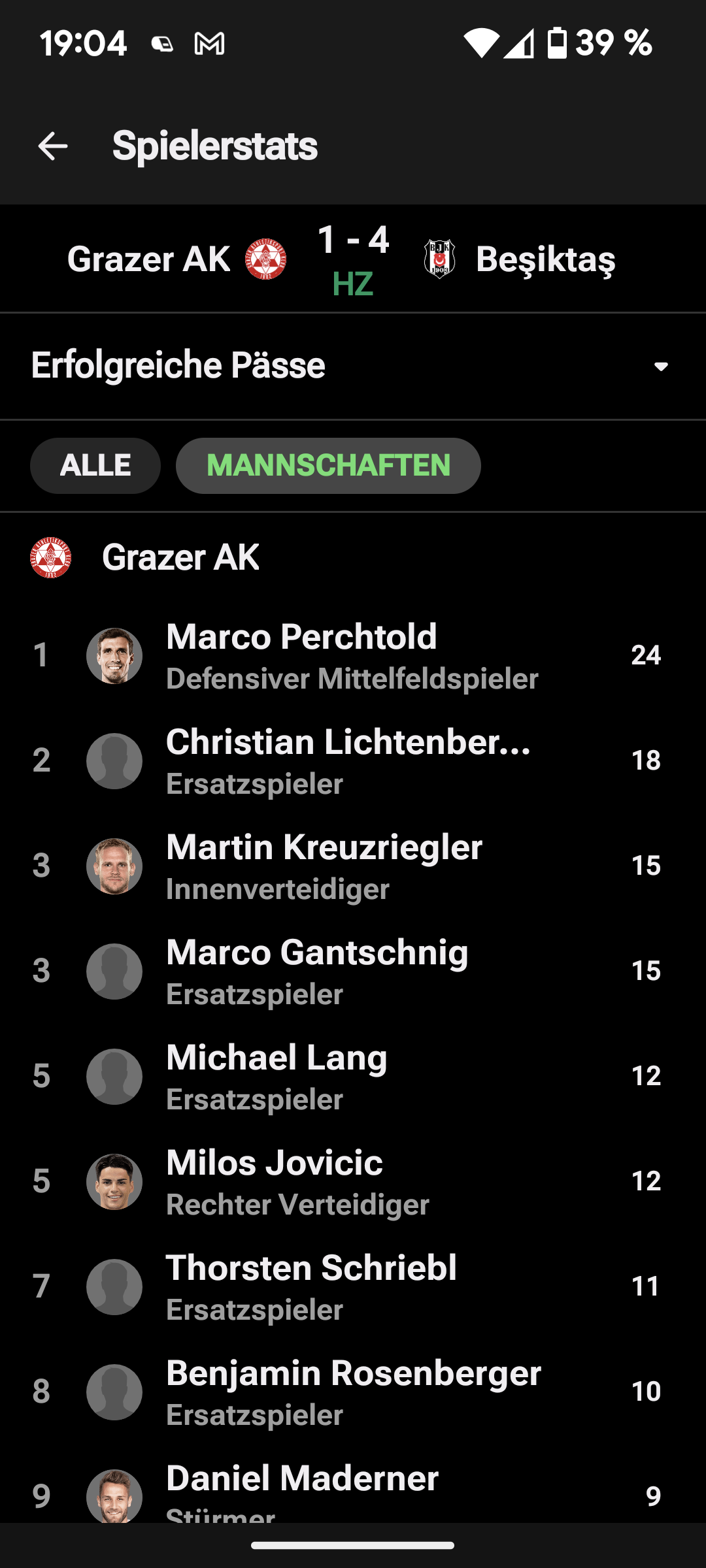Select the MANNSCHAFTEN filter
The image size is (706, 1568).
point(328,466)
